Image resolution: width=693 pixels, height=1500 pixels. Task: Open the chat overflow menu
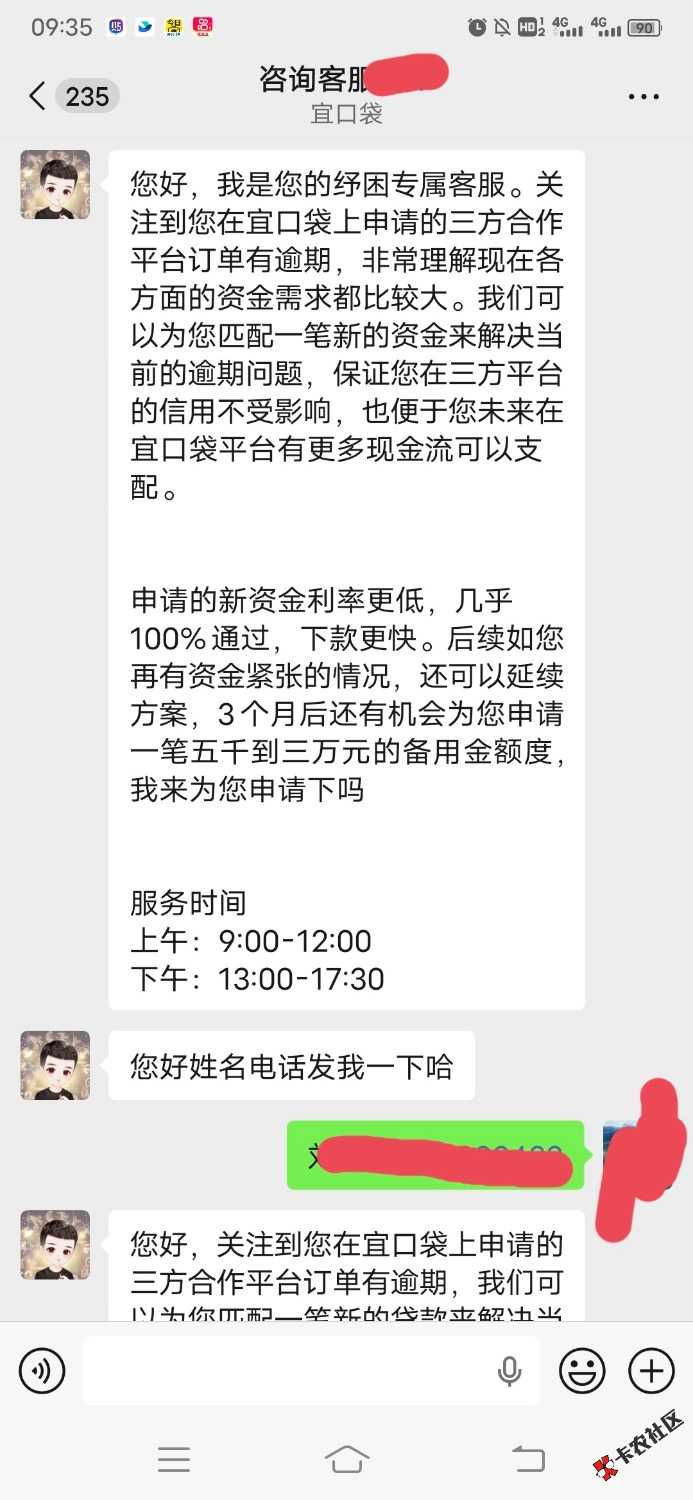point(644,97)
